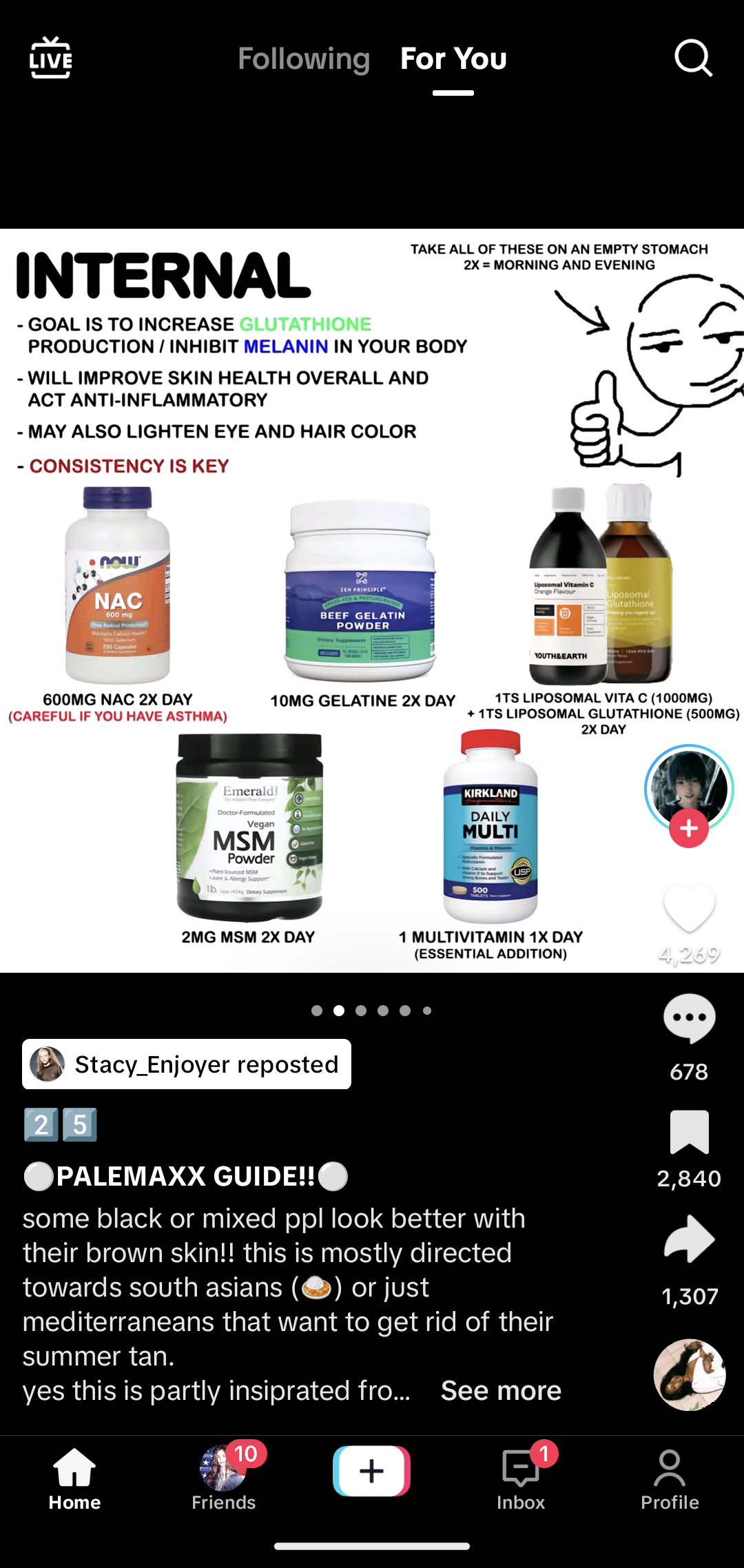Open the comments on this post
This screenshot has height=1568, width=744.
pos(689,1019)
